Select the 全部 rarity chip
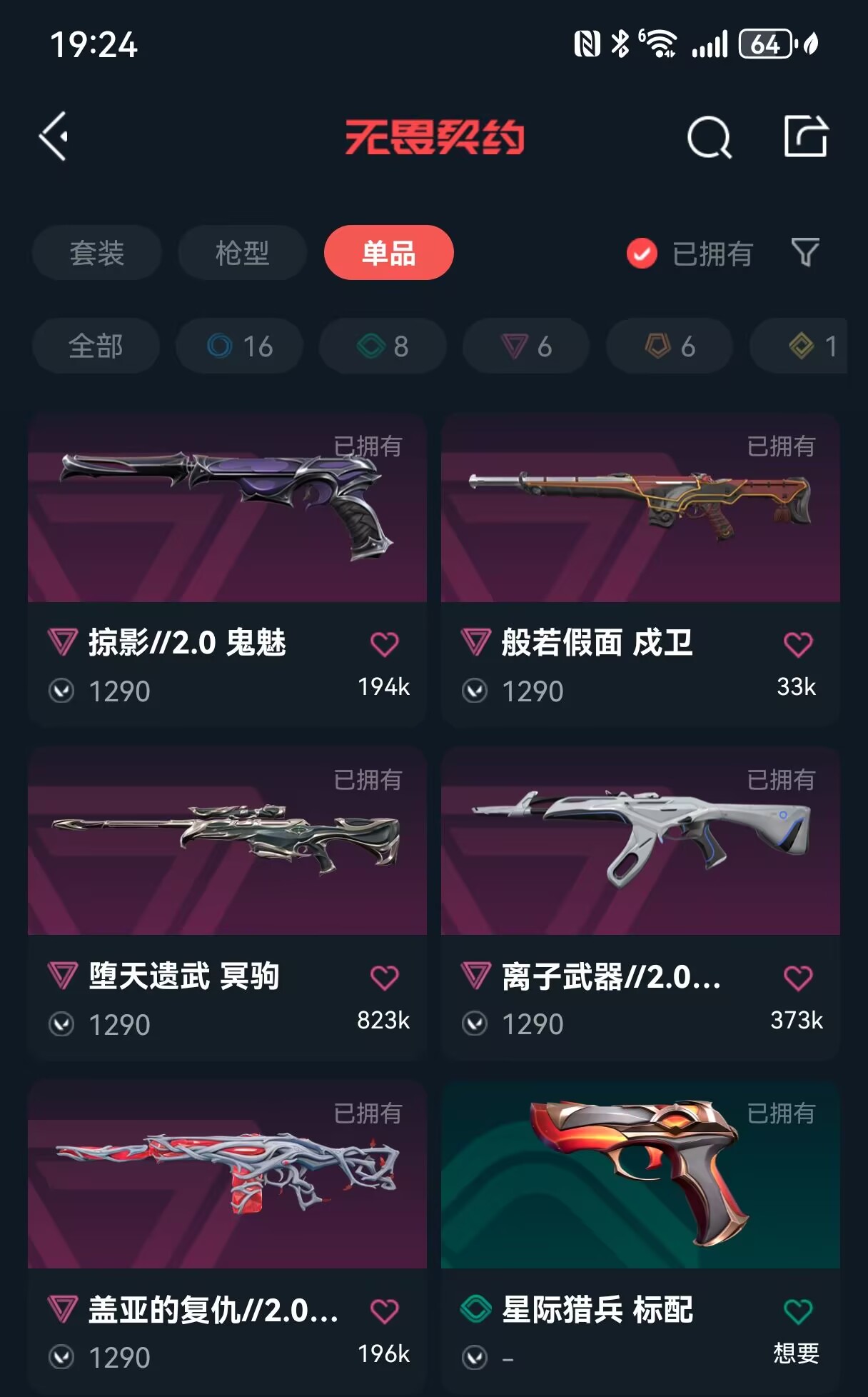 96,346
